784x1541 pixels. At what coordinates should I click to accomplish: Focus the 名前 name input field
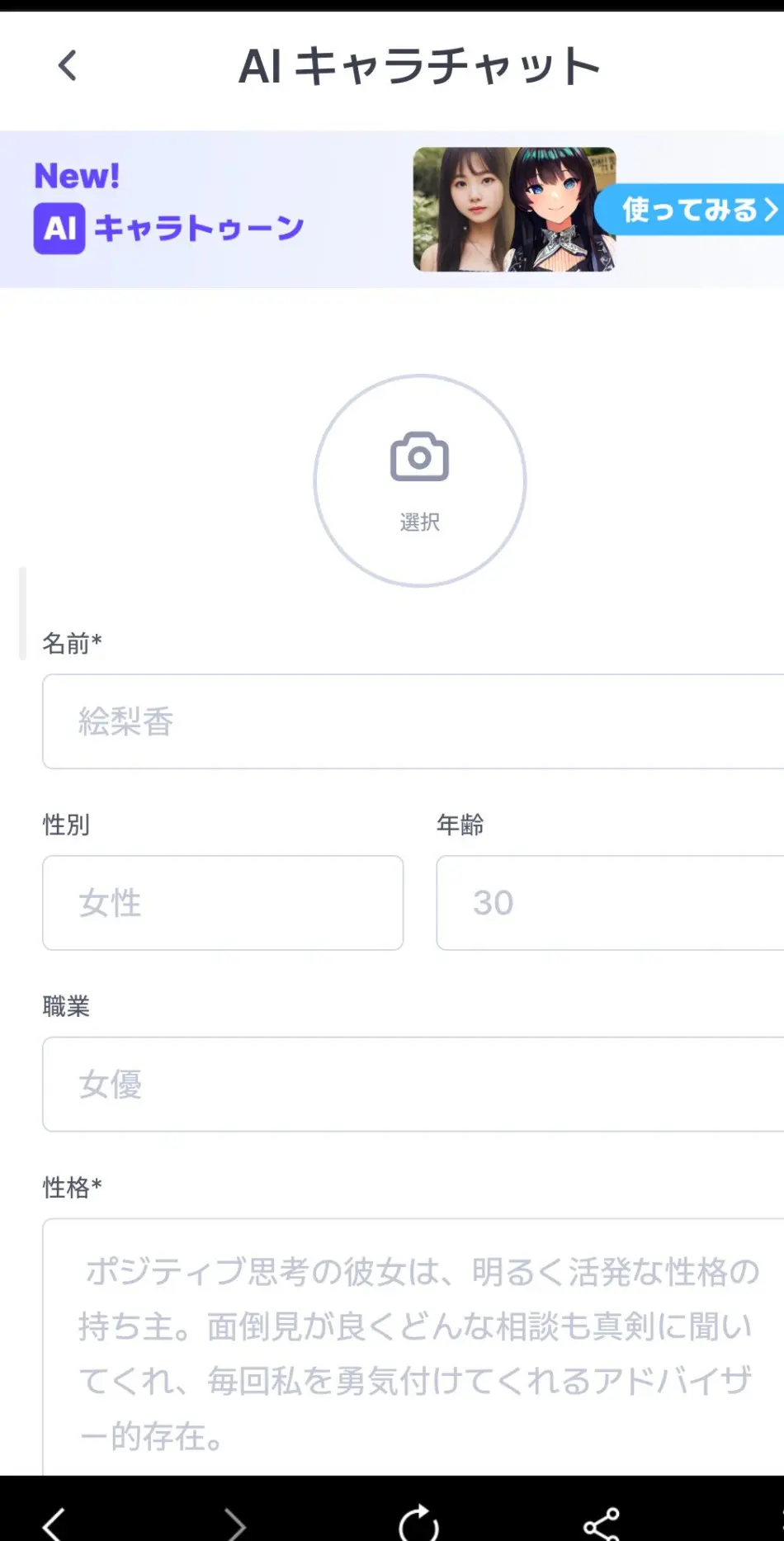click(x=413, y=721)
